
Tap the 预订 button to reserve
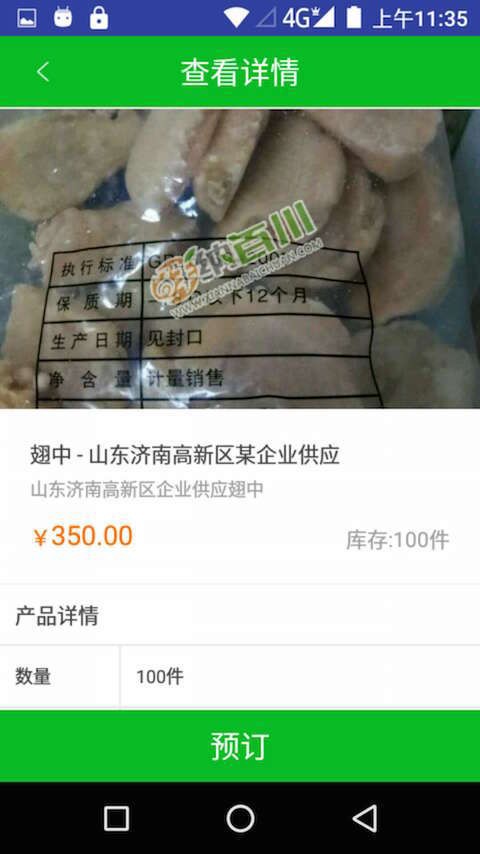[240, 746]
